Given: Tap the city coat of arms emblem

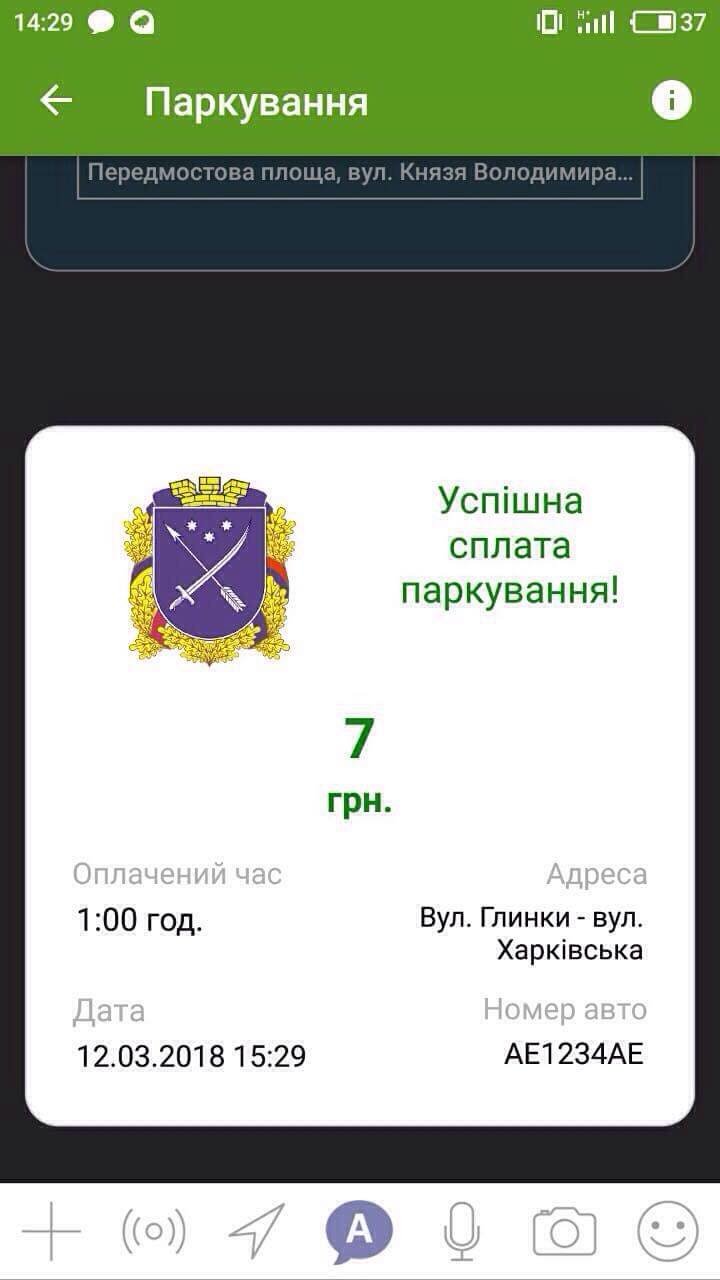Looking at the screenshot, I should (x=203, y=570).
